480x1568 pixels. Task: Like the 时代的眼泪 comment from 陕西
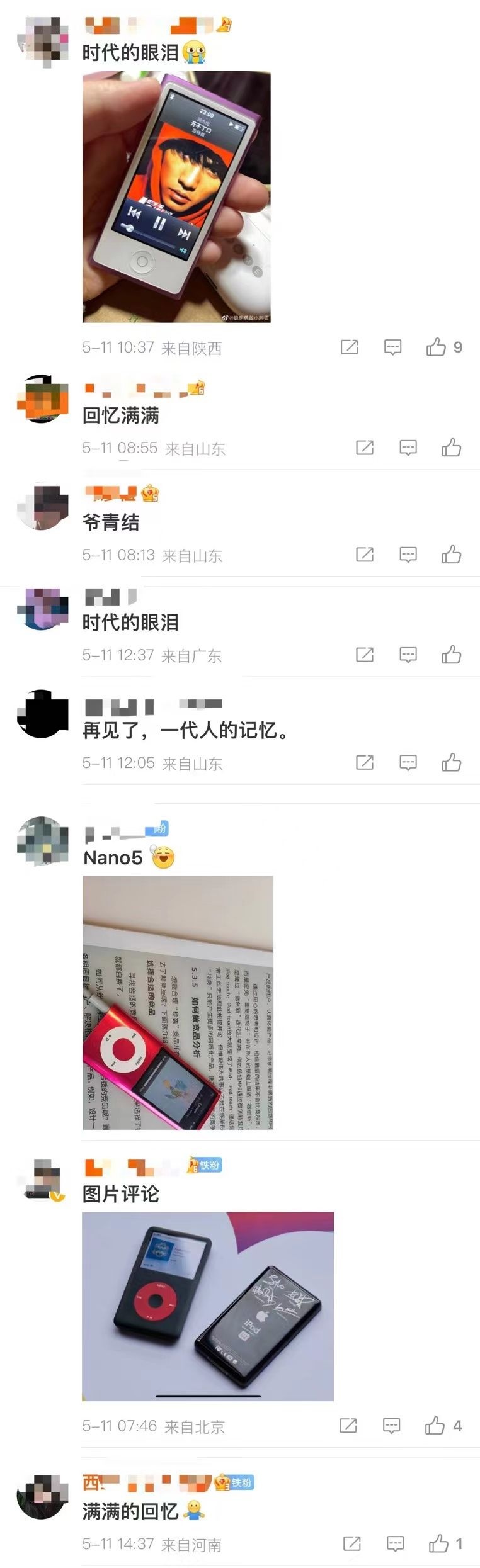pos(437,347)
